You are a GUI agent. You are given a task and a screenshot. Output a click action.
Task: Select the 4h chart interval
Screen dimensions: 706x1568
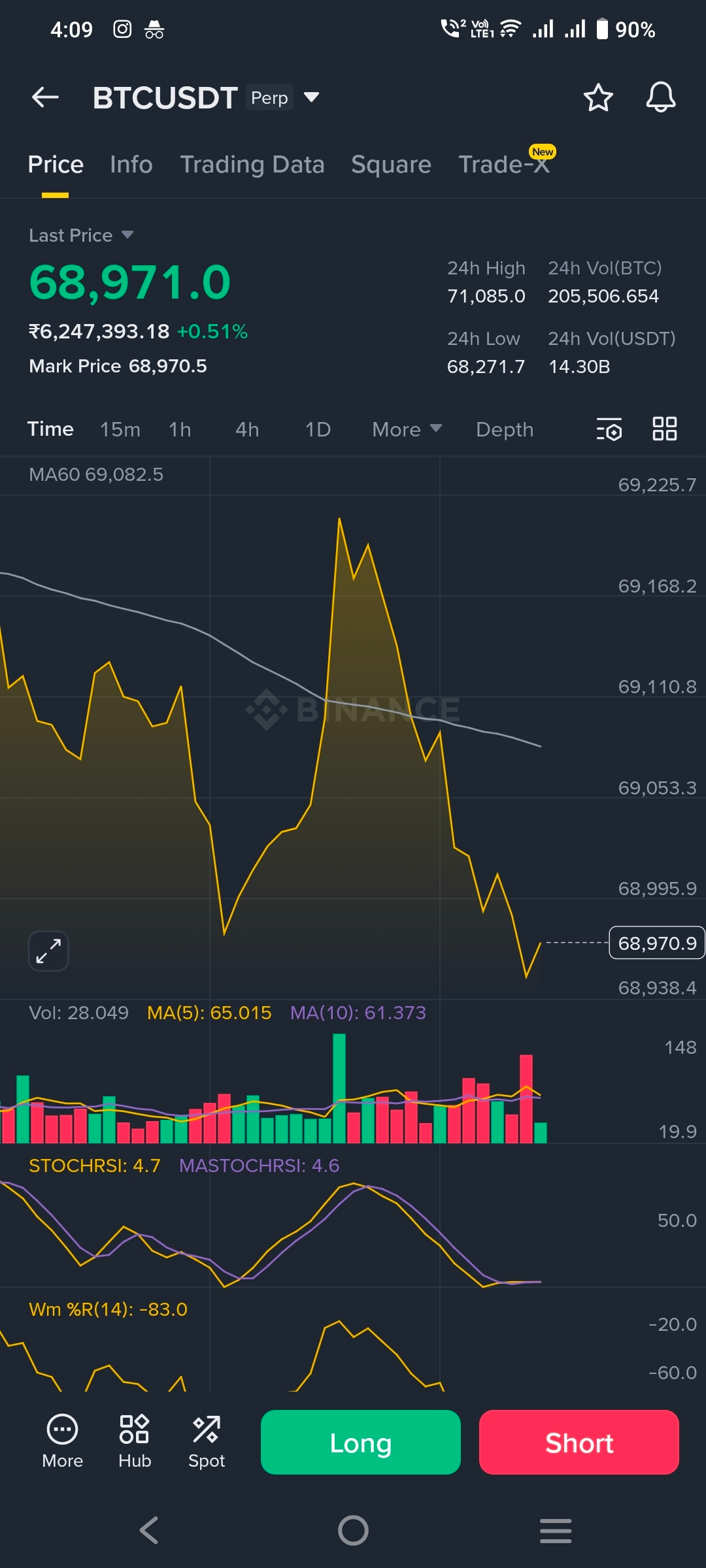pyautogui.click(x=247, y=429)
